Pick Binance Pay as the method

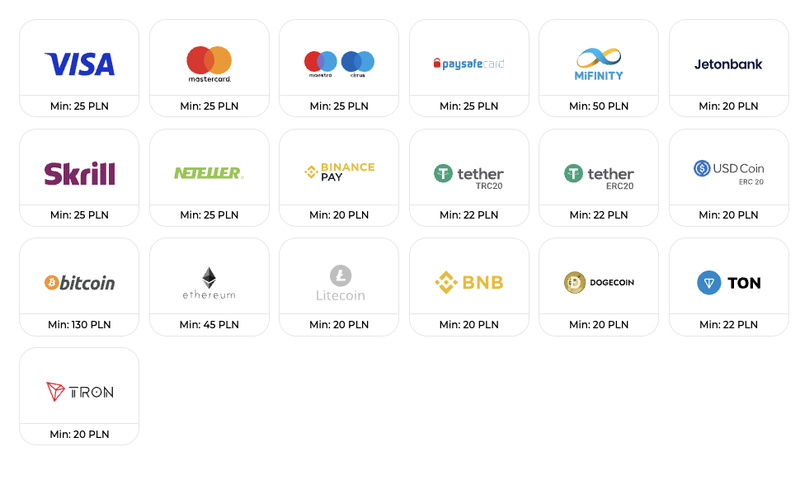pos(339,173)
